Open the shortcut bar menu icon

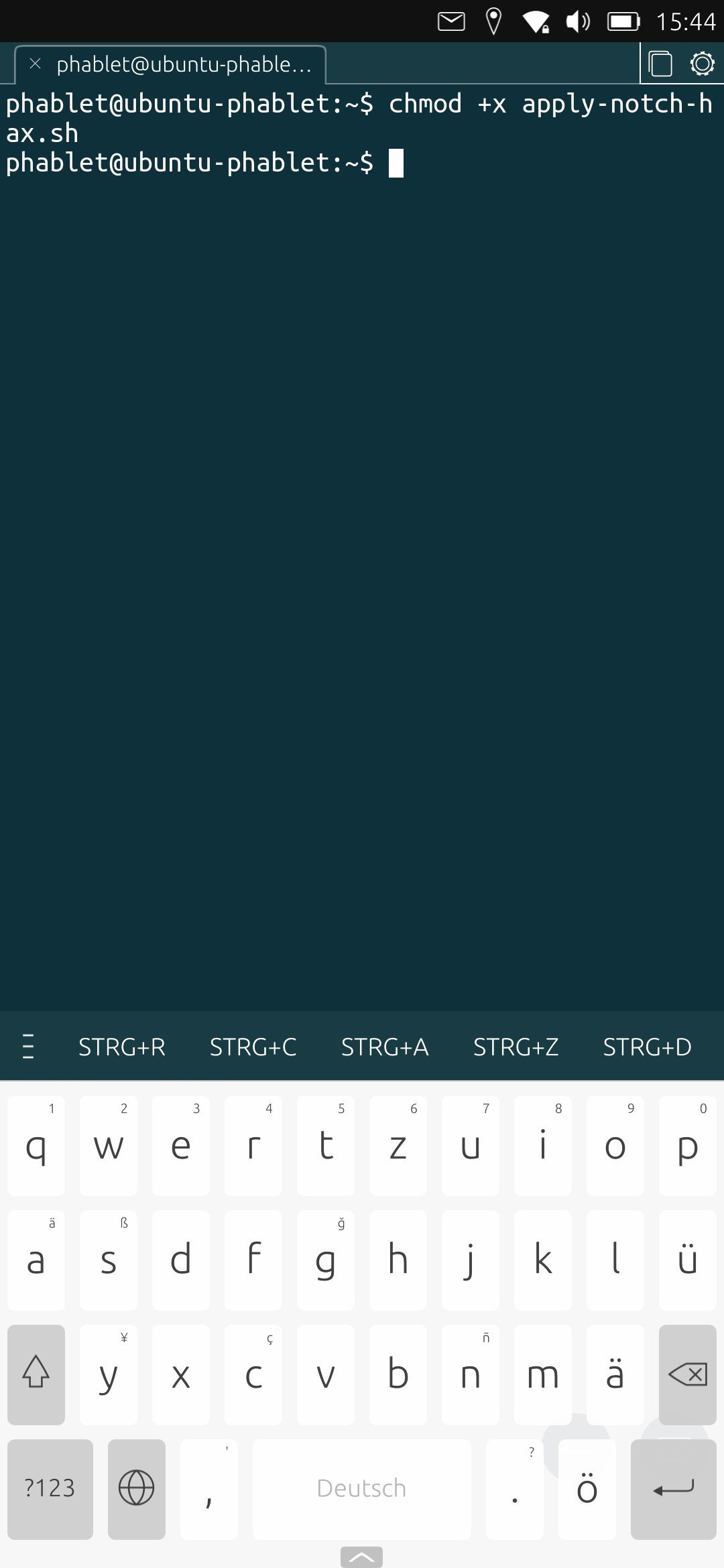[28, 1046]
